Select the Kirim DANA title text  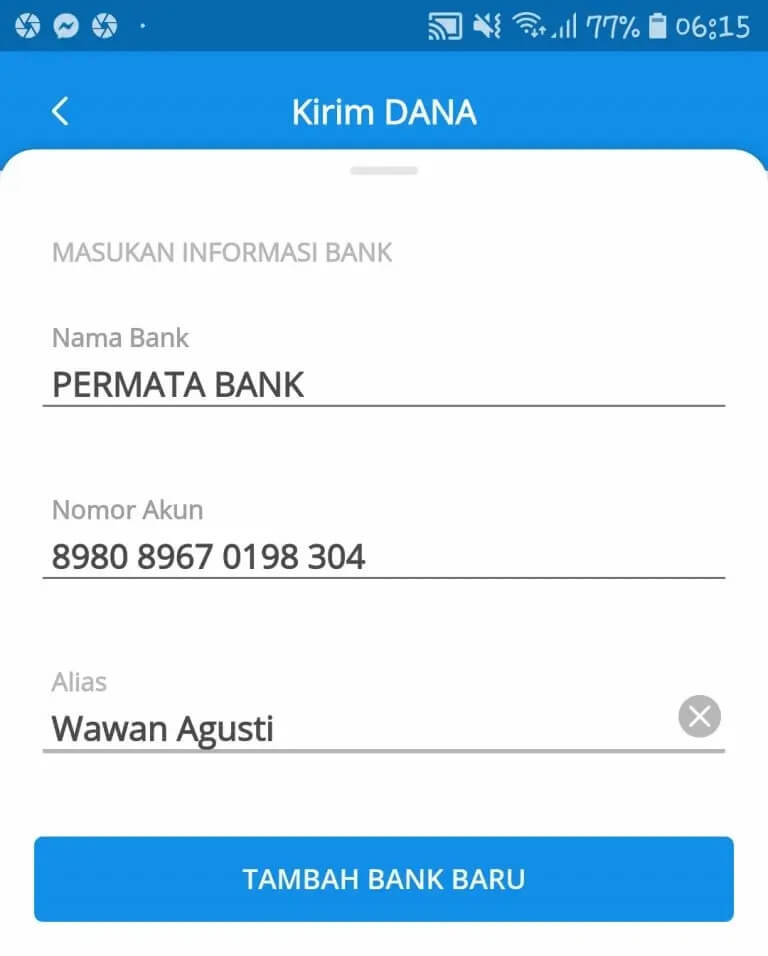(x=383, y=111)
